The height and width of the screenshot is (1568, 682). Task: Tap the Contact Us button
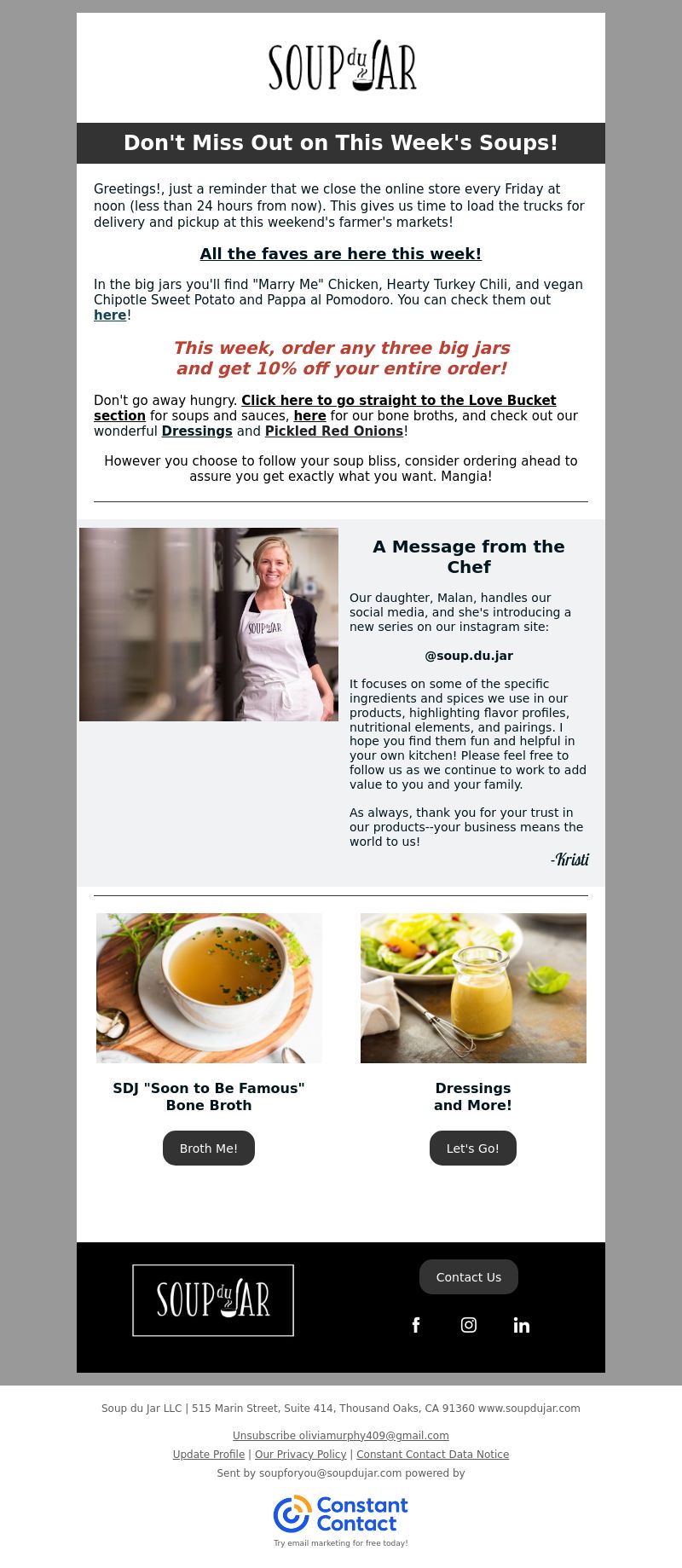click(x=468, y=1276)
